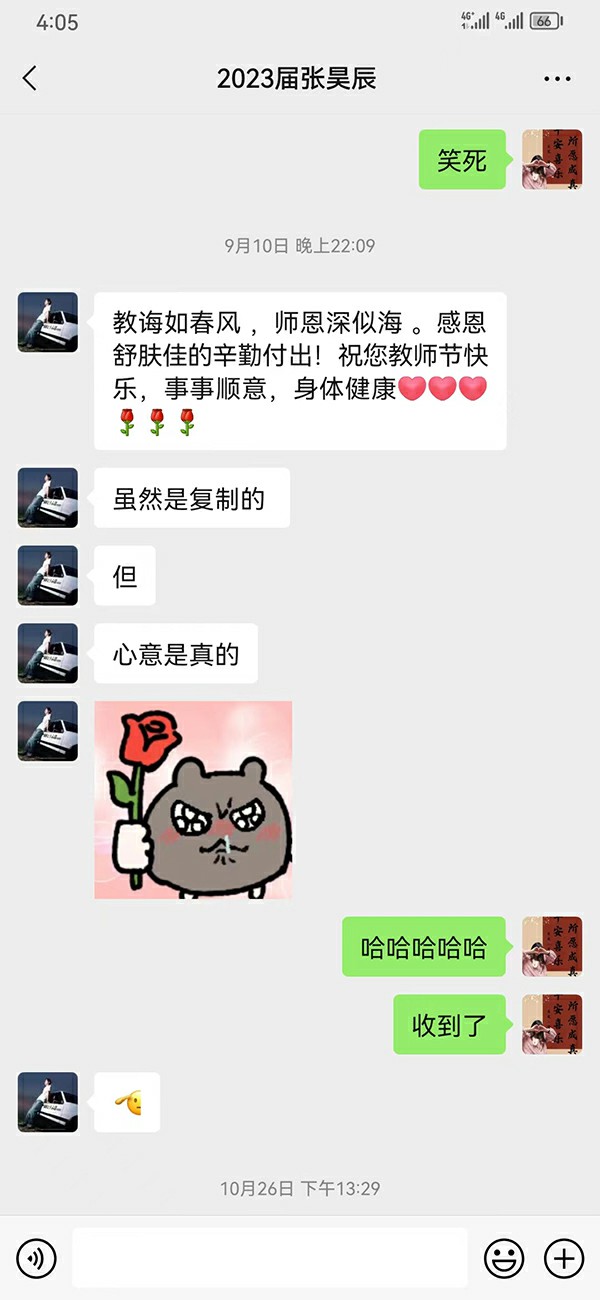Open the sender's avatar beside '虽然是复制的'
The height and width of the screenshot is (1300, 600).
coord(48,498)
